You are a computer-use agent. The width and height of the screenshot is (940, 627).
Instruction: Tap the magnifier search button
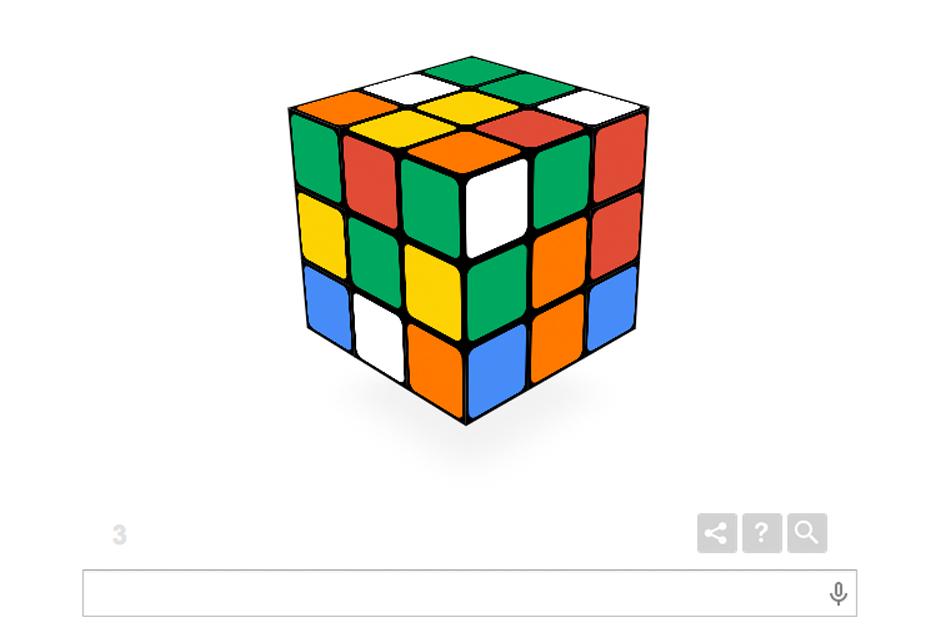(807, 533)
